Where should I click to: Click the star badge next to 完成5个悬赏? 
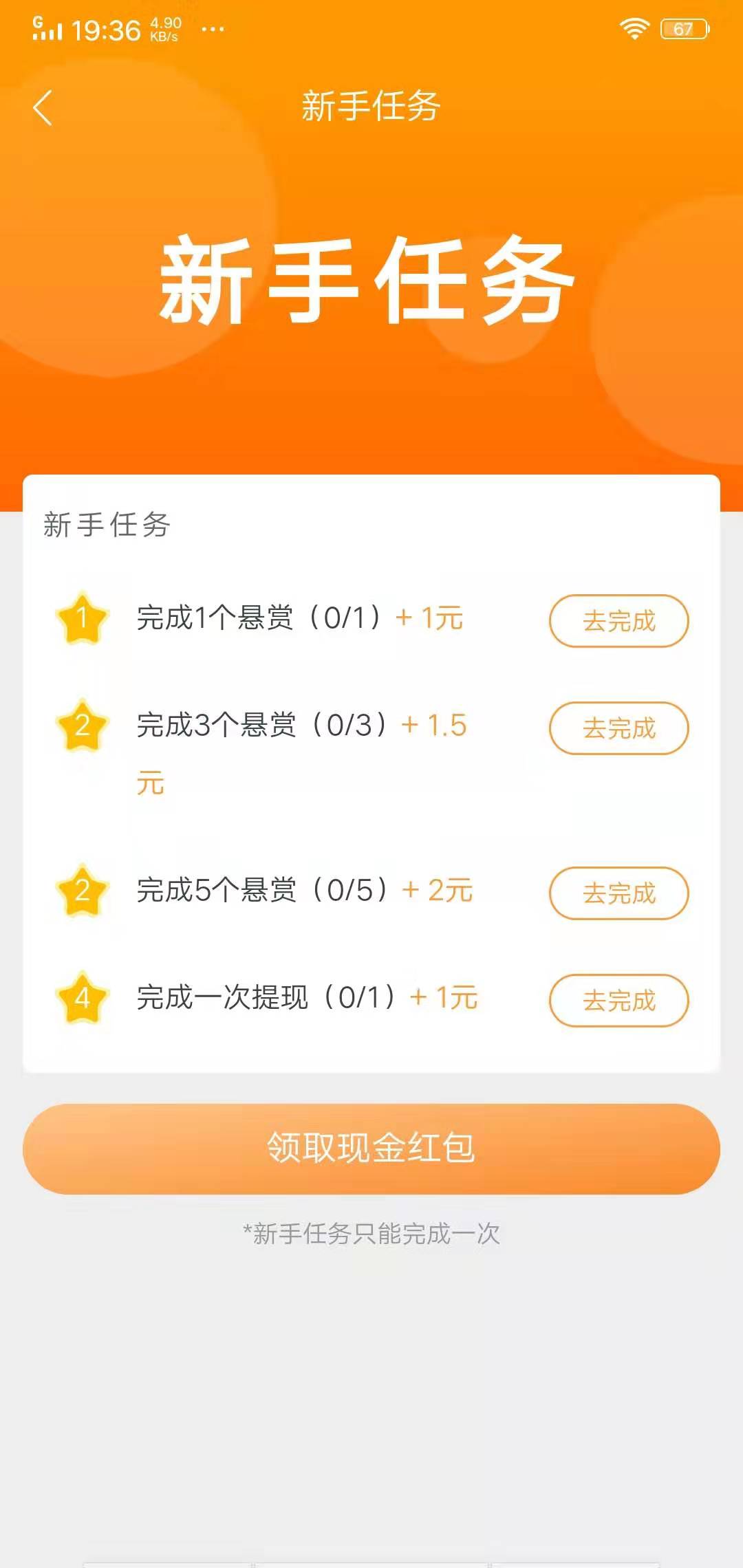82,891
